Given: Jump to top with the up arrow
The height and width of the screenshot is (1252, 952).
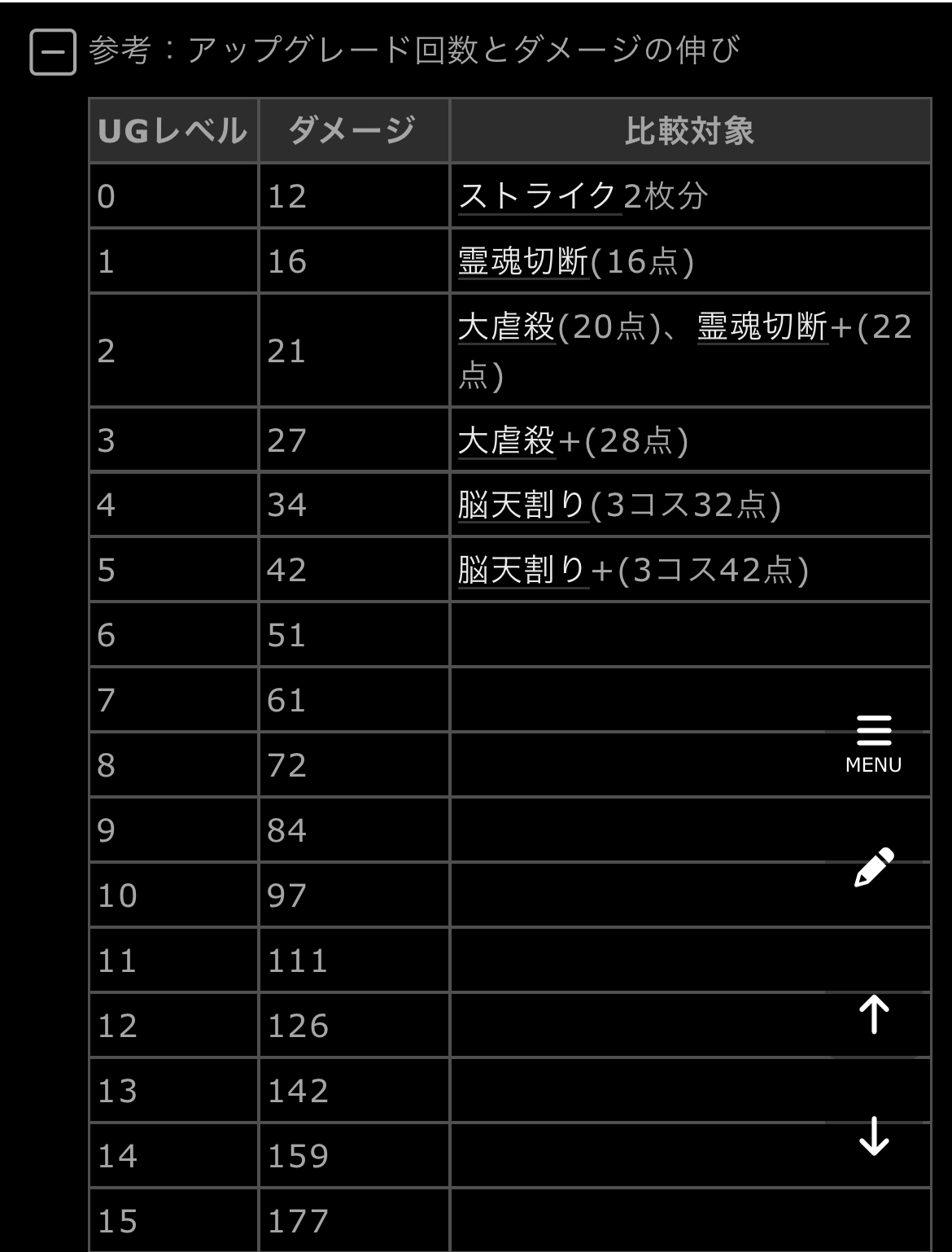Looking at the screenshot, I should click(x=874, y=1014).
